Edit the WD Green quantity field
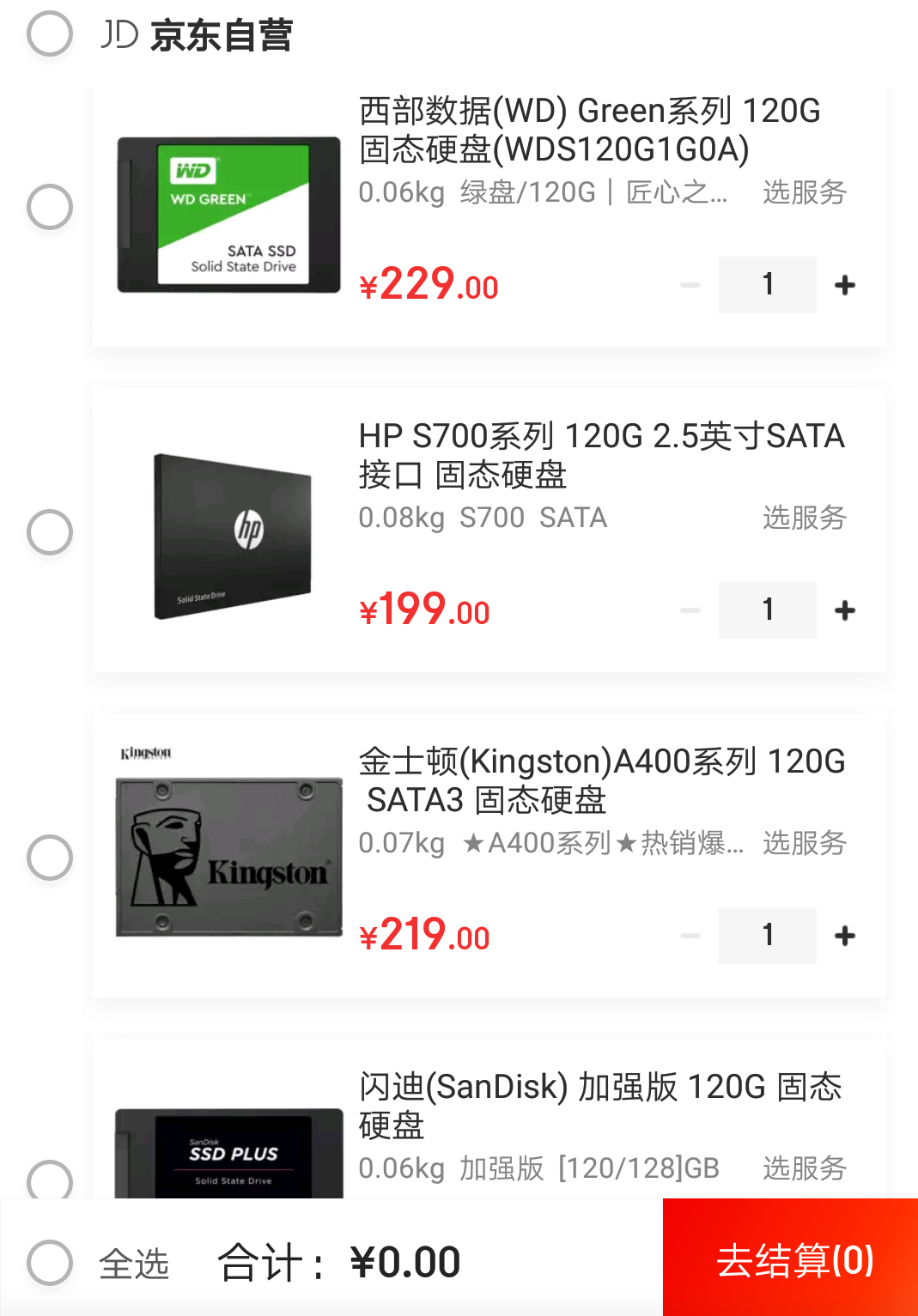 pos(768,285)
